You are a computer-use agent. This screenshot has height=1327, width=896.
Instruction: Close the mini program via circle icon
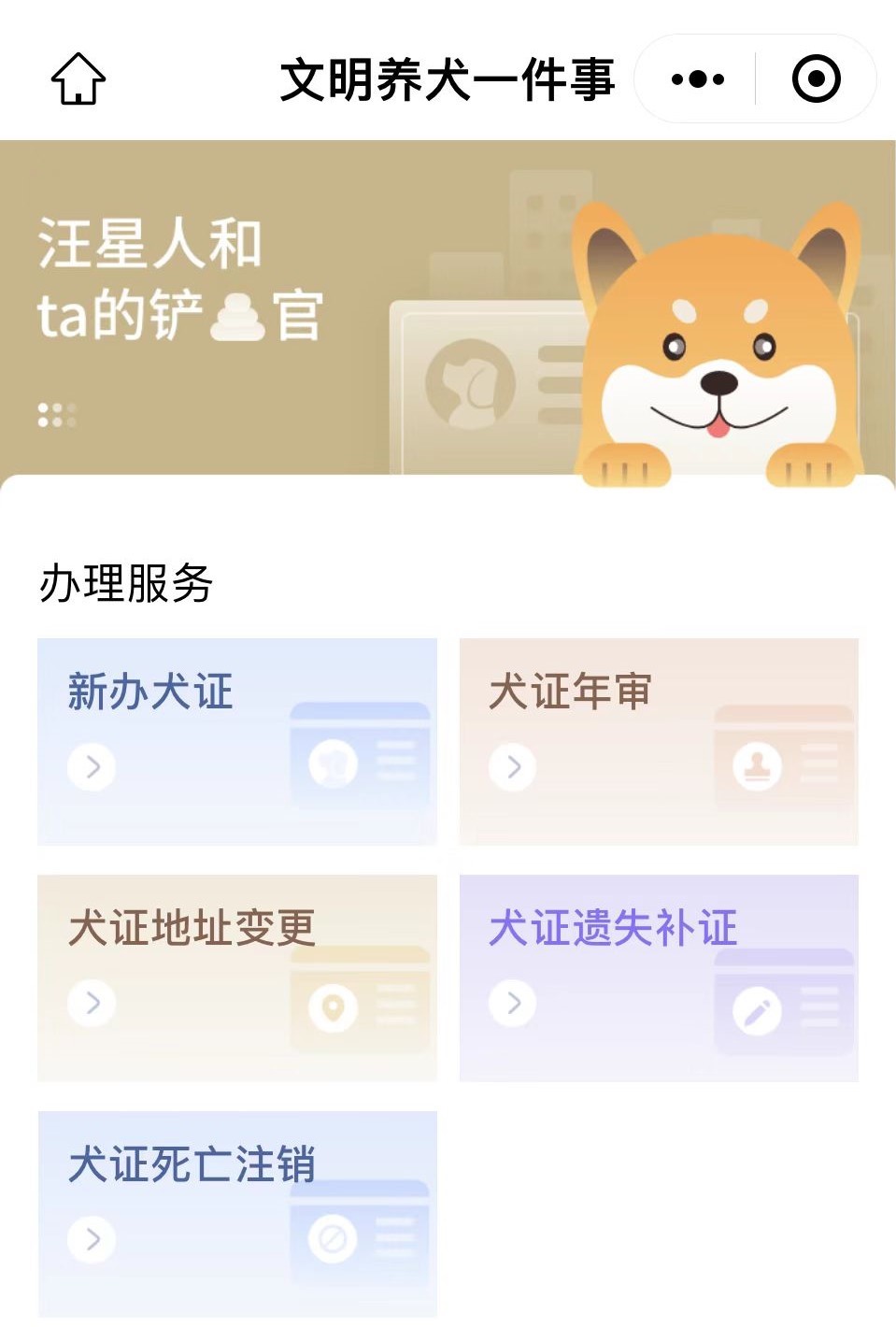coord(816,79)
